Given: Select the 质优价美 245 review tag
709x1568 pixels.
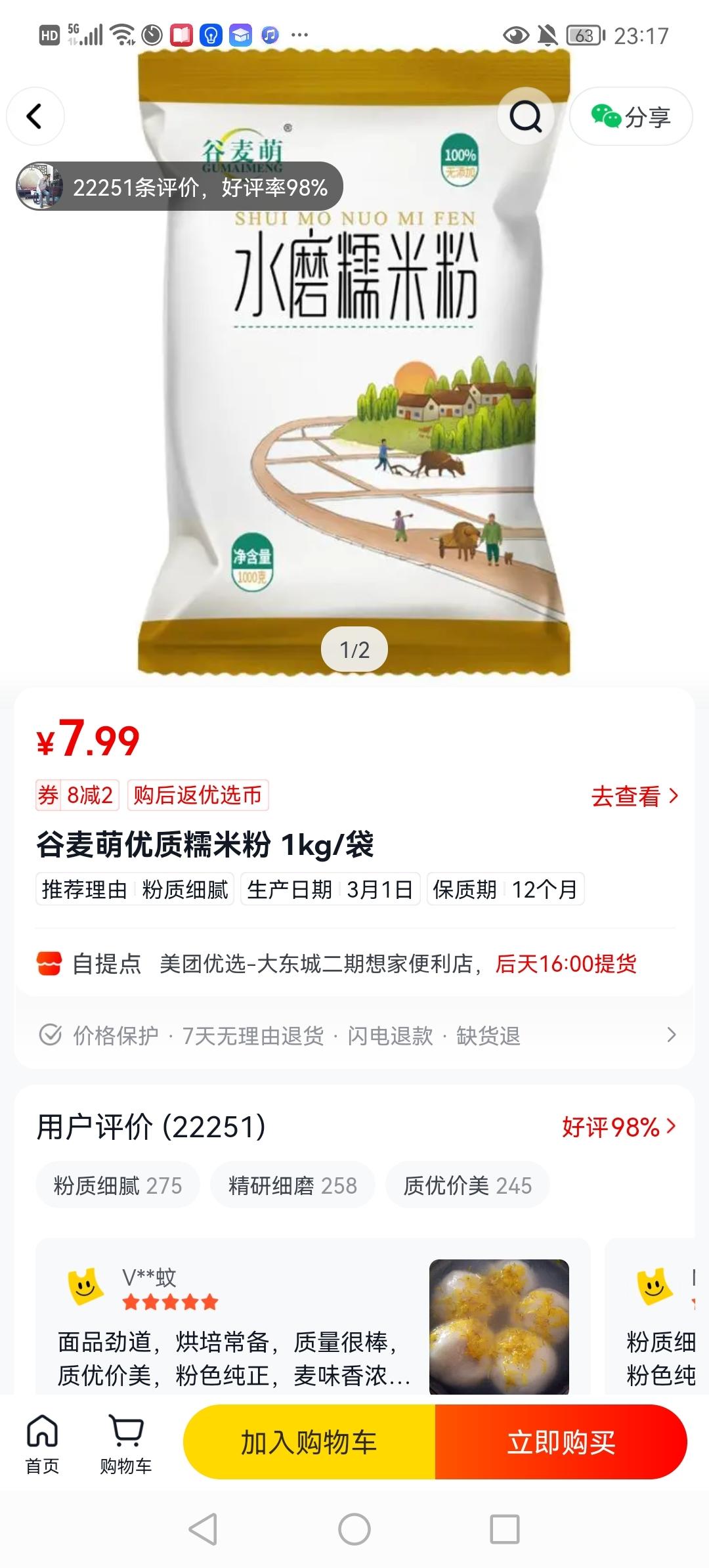Looking at the screenshot, I should point(467,1185).
